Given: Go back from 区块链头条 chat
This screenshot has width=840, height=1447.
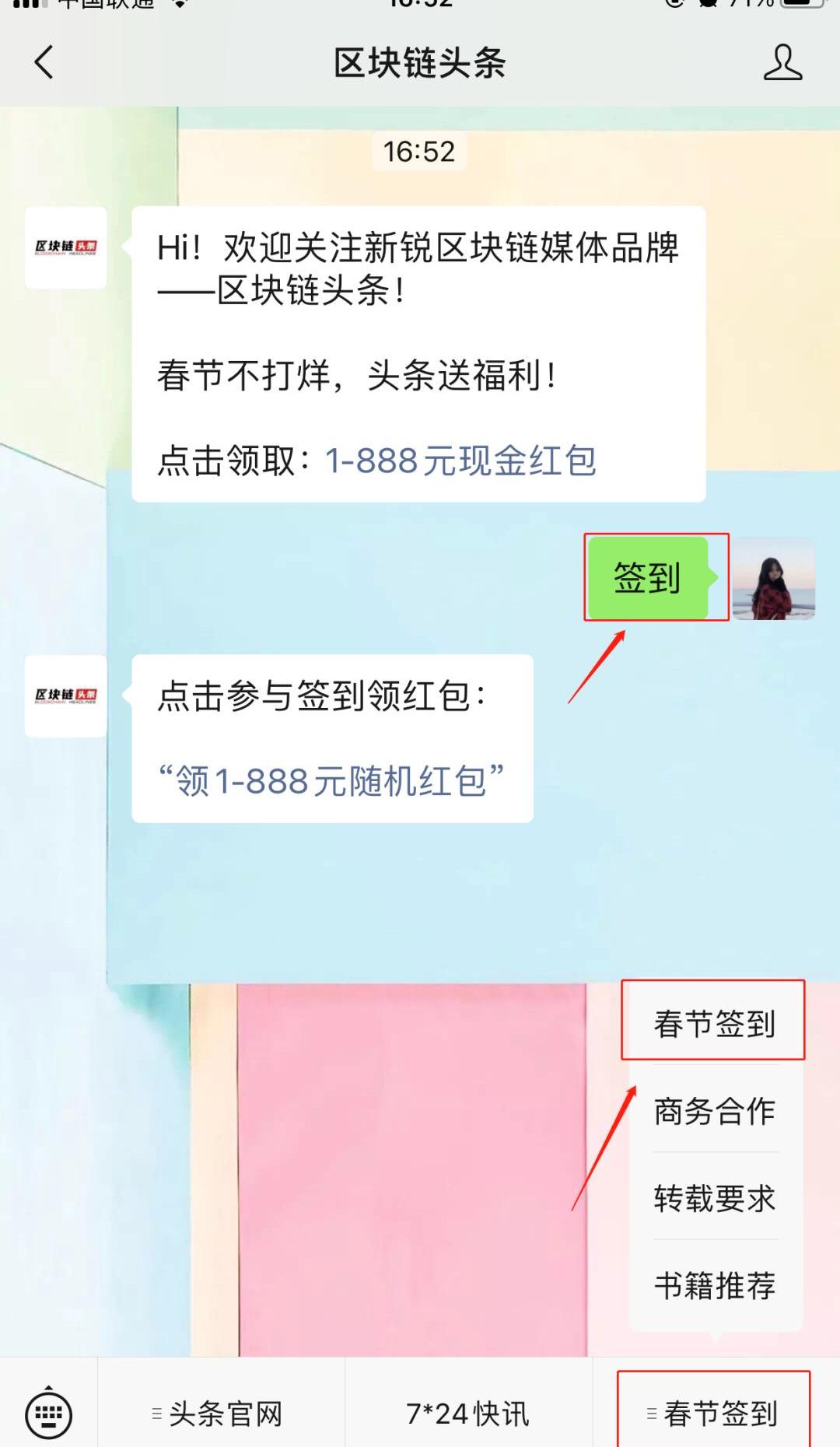Looking at the screenshot, I should pos(44,62).
